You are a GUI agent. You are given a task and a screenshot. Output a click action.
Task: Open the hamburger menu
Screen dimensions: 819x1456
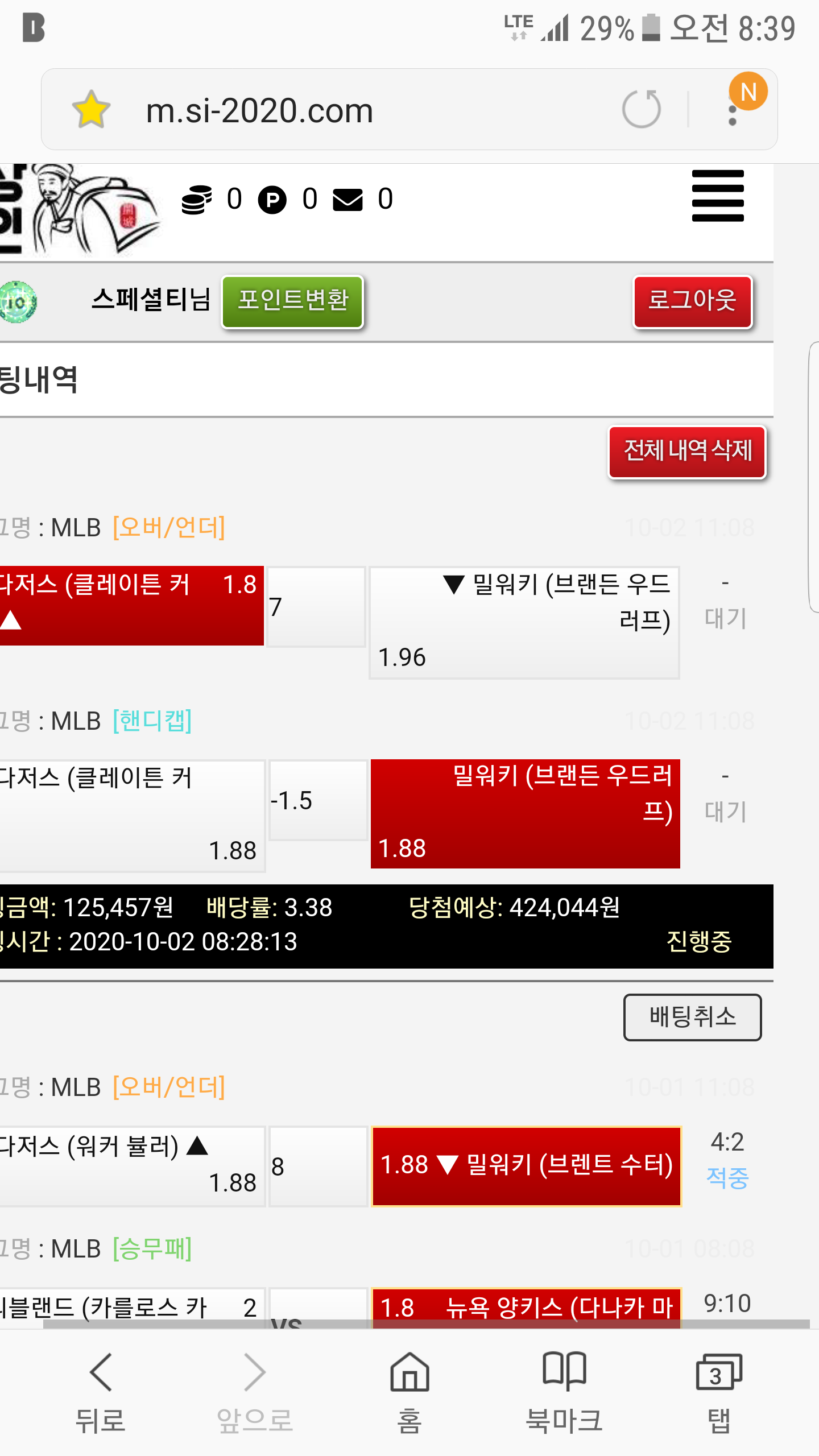click(x=718, y=196)
